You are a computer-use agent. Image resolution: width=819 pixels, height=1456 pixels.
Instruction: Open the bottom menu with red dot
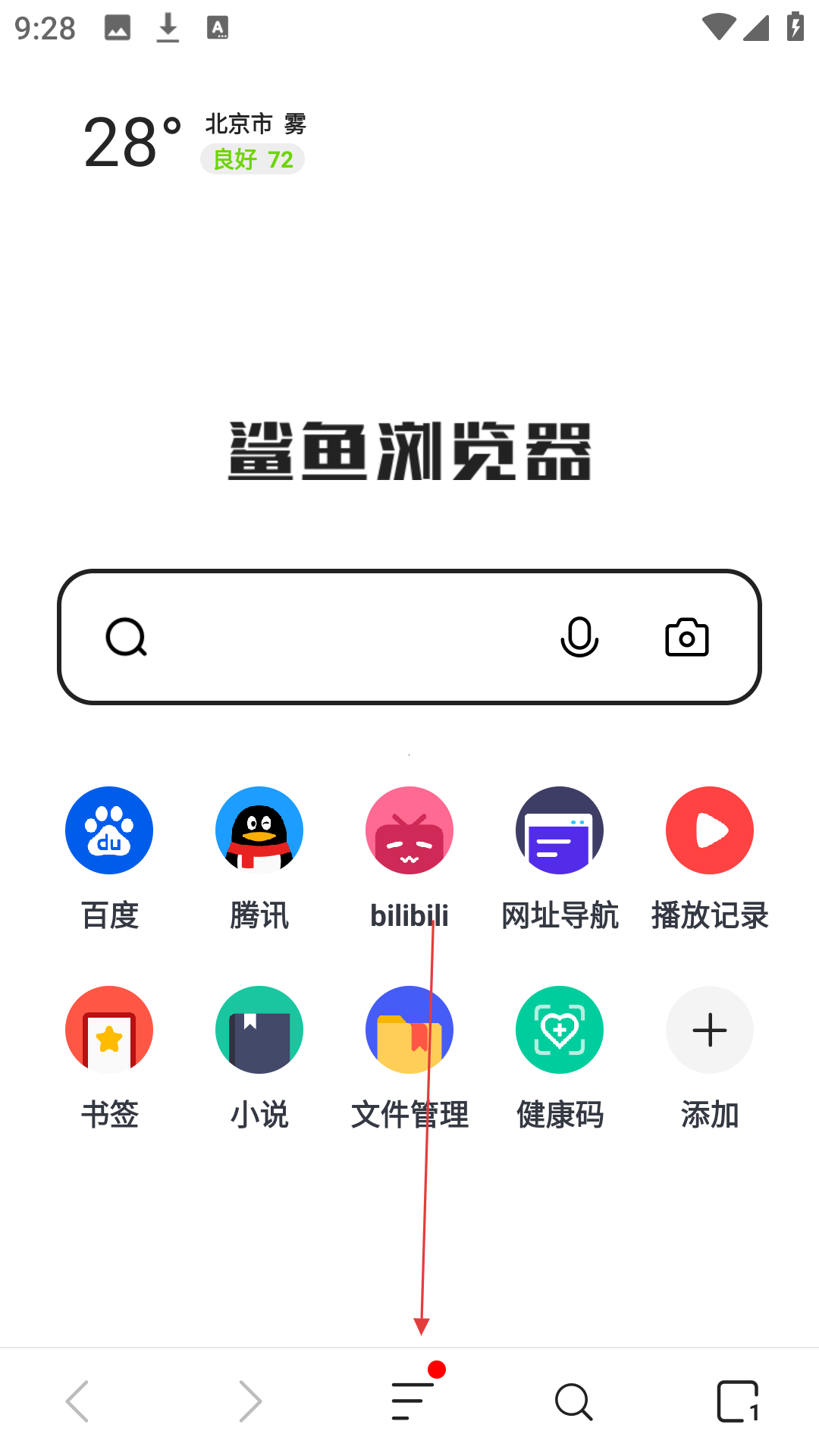(x=414, y=1400)
